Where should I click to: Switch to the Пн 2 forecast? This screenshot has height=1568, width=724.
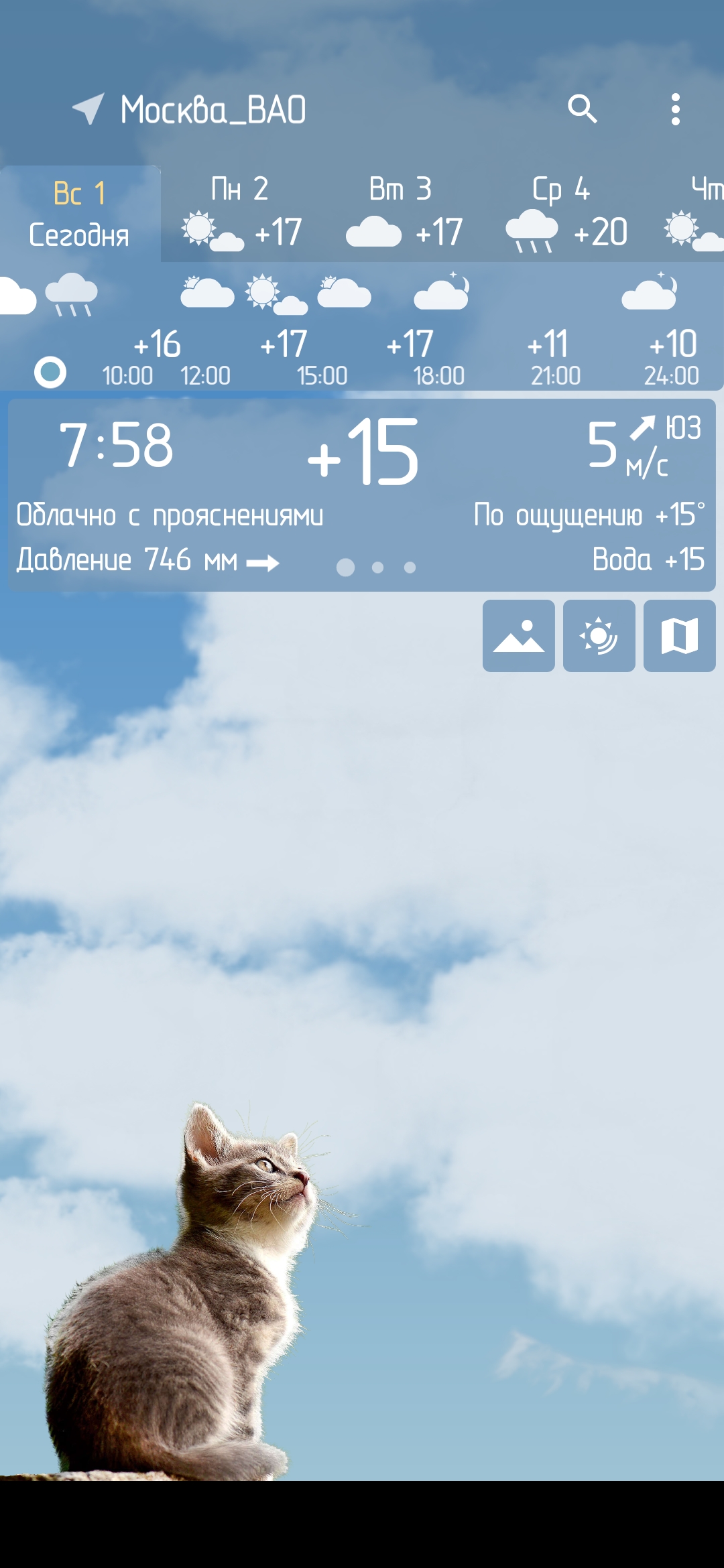click(241, 214)
